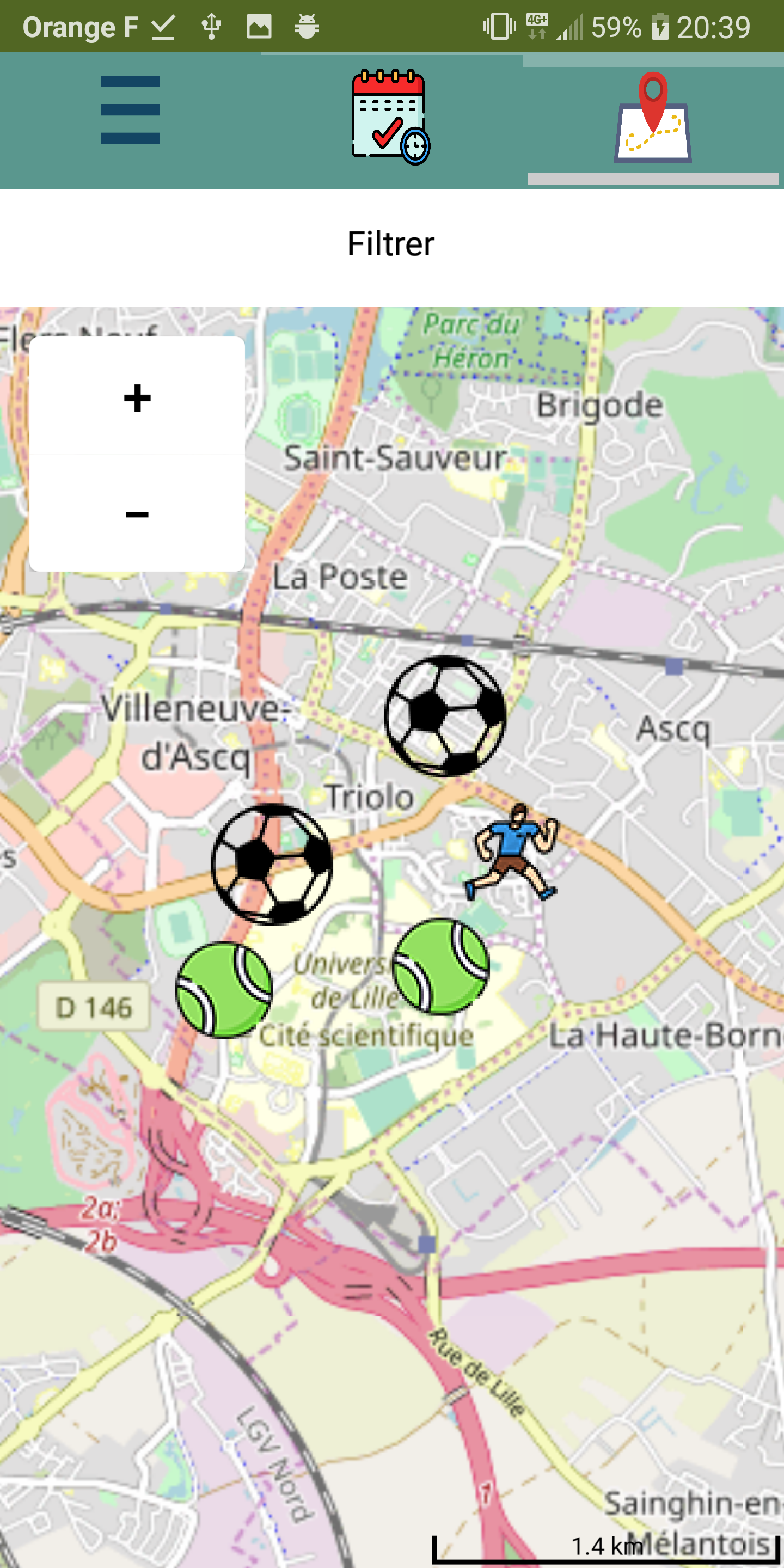Open the running man marker
784x1568 pixels.
511,852
